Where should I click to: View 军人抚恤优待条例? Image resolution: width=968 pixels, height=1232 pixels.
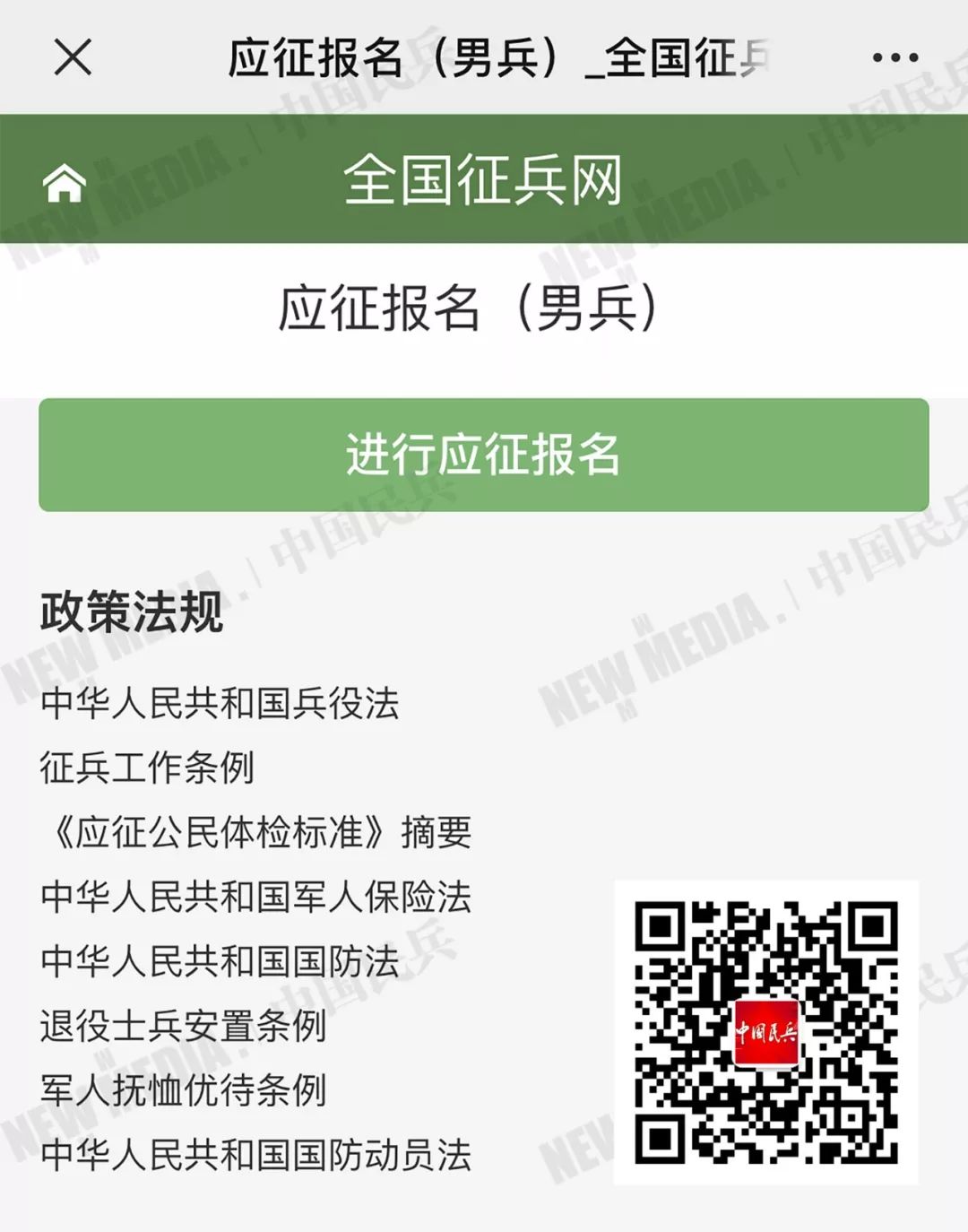[x=183, y=1090]
